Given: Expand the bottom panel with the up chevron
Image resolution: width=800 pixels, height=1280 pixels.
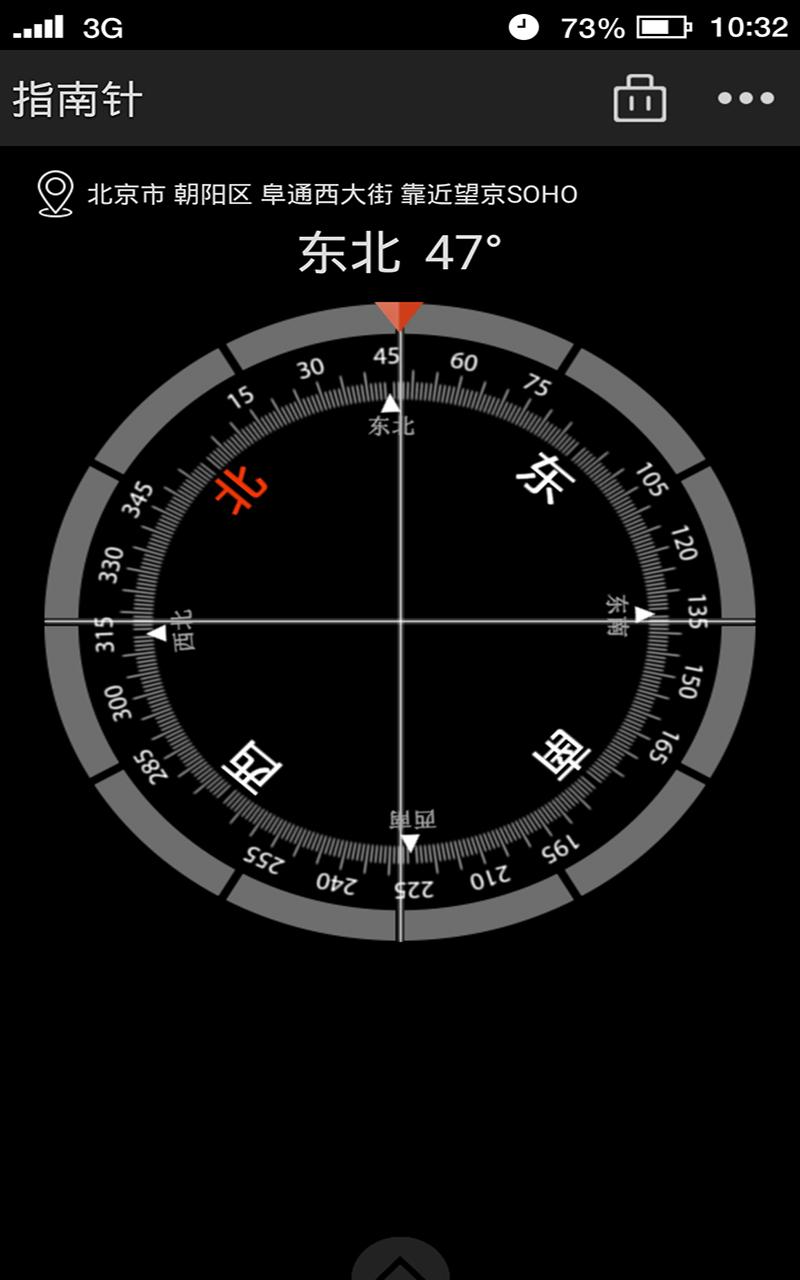Looking at the screenshot, I should (400, 1260).
